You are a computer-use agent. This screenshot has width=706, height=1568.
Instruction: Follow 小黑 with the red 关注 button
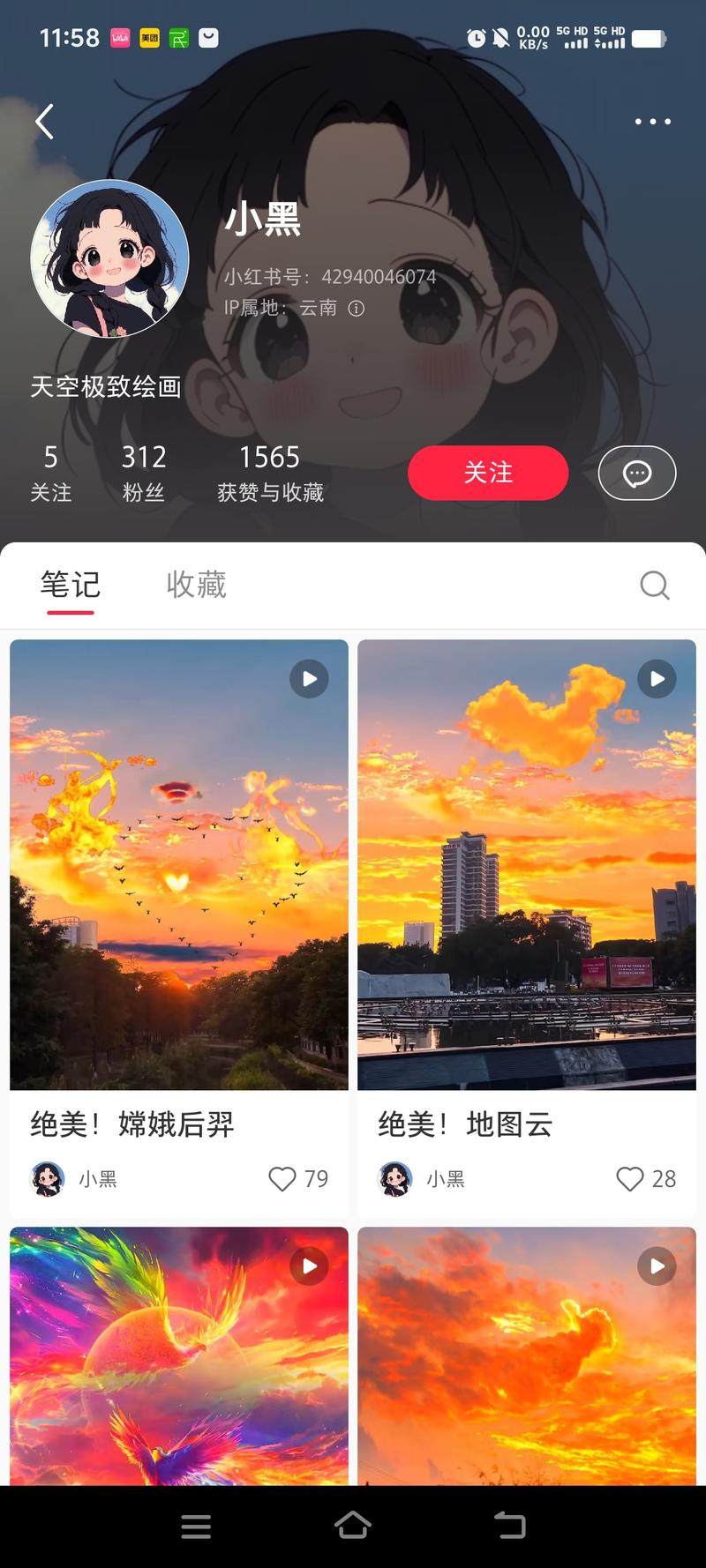487,473
